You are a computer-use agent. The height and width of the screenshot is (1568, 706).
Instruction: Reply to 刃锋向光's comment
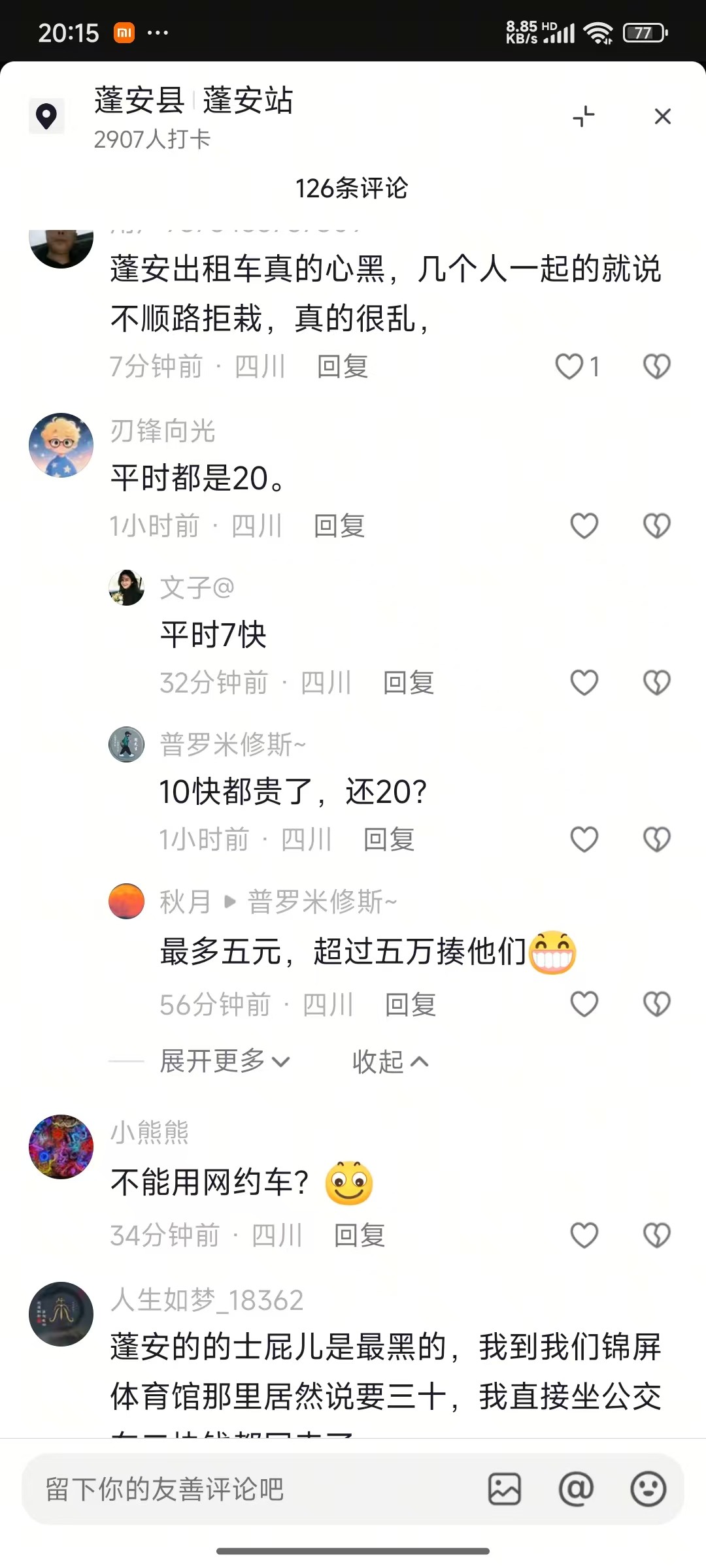(x=339, y=526)
